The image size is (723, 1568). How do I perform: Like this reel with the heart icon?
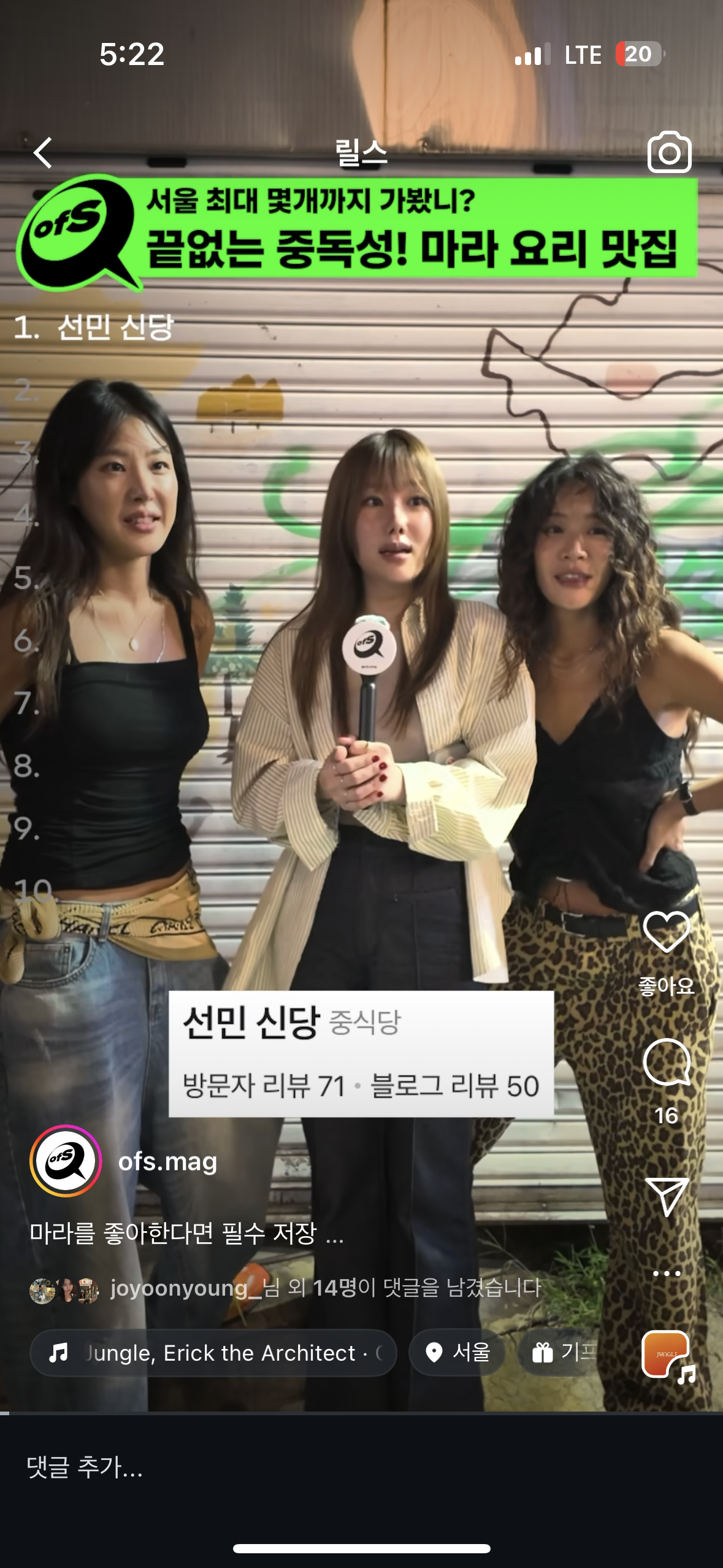click(x=667, y=932)
